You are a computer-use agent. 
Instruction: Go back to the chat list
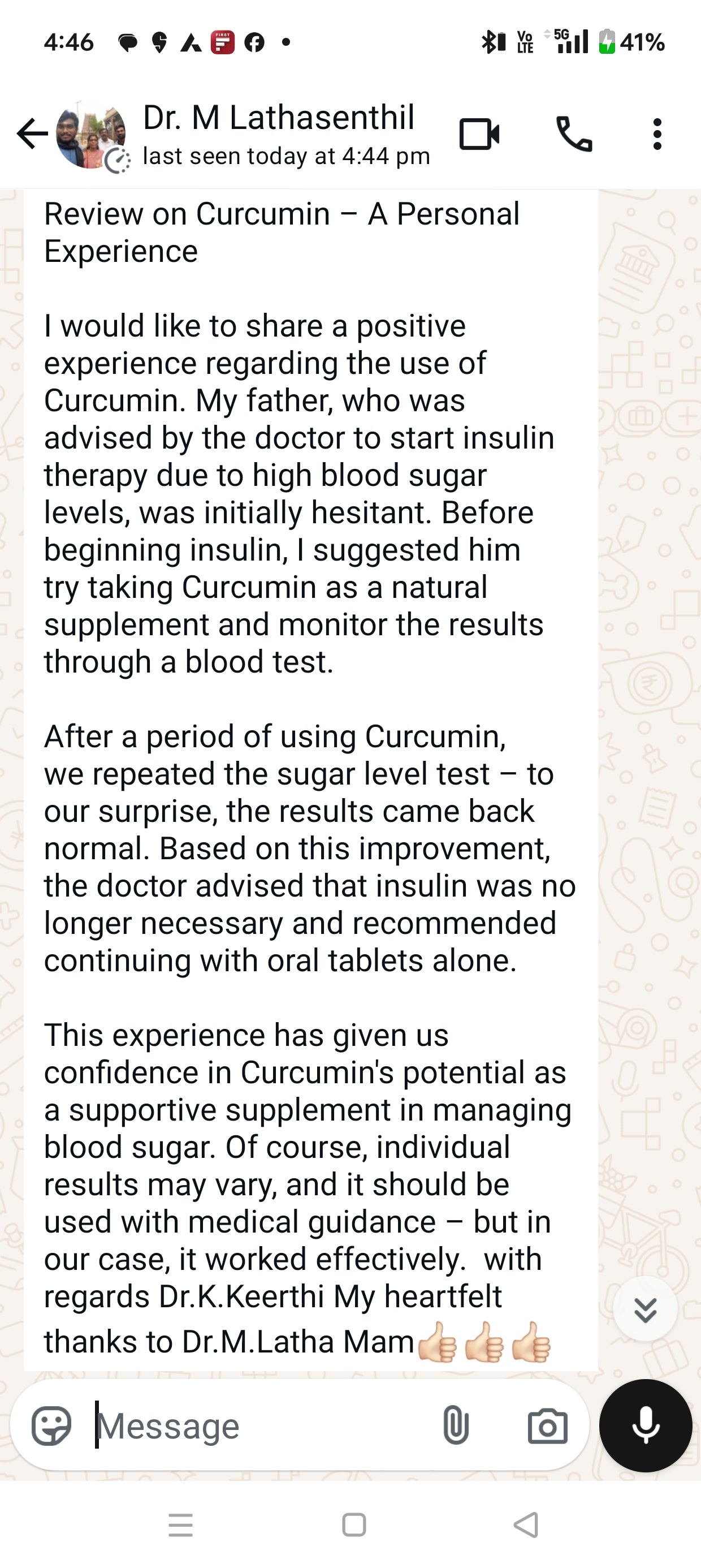click(x=32, y=134)
